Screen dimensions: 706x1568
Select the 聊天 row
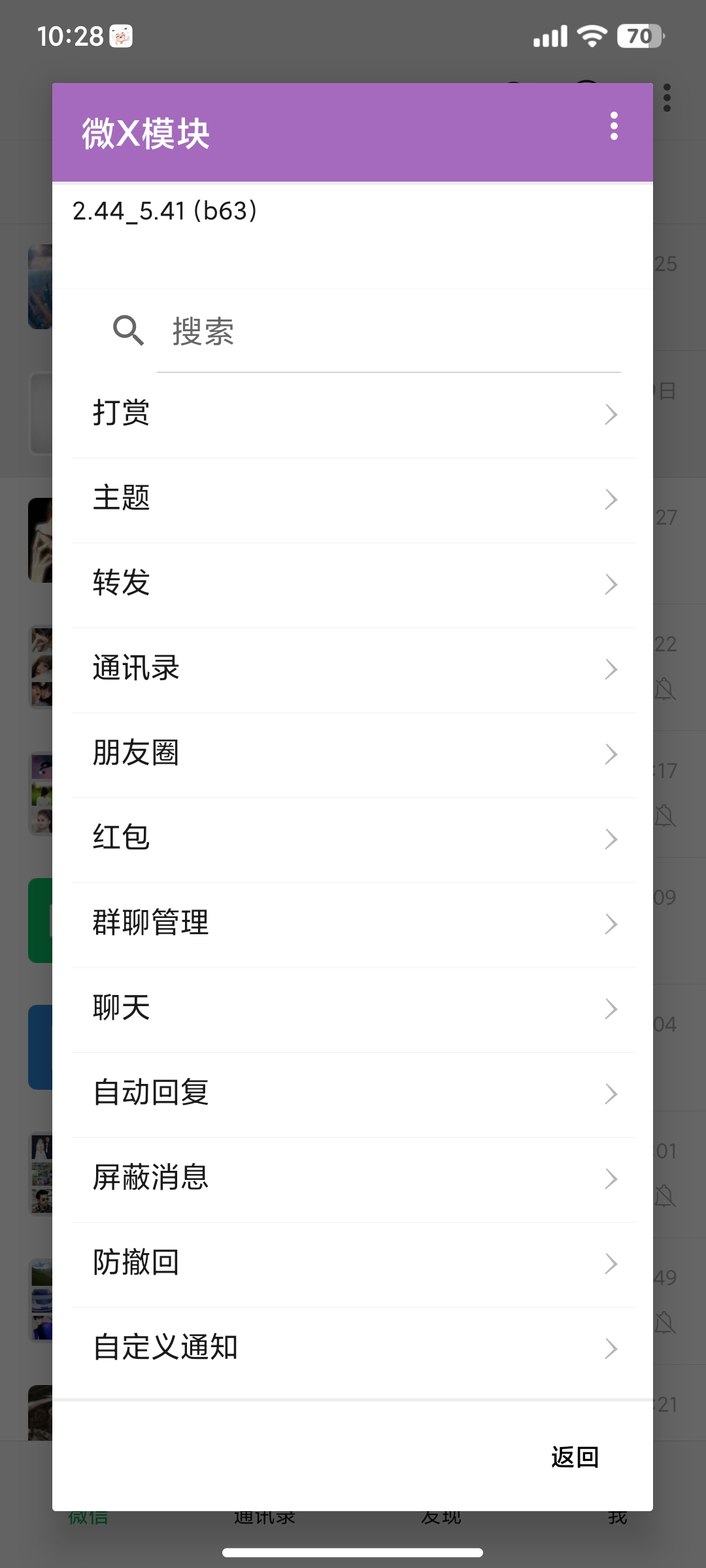click(x=353, y=1009)
